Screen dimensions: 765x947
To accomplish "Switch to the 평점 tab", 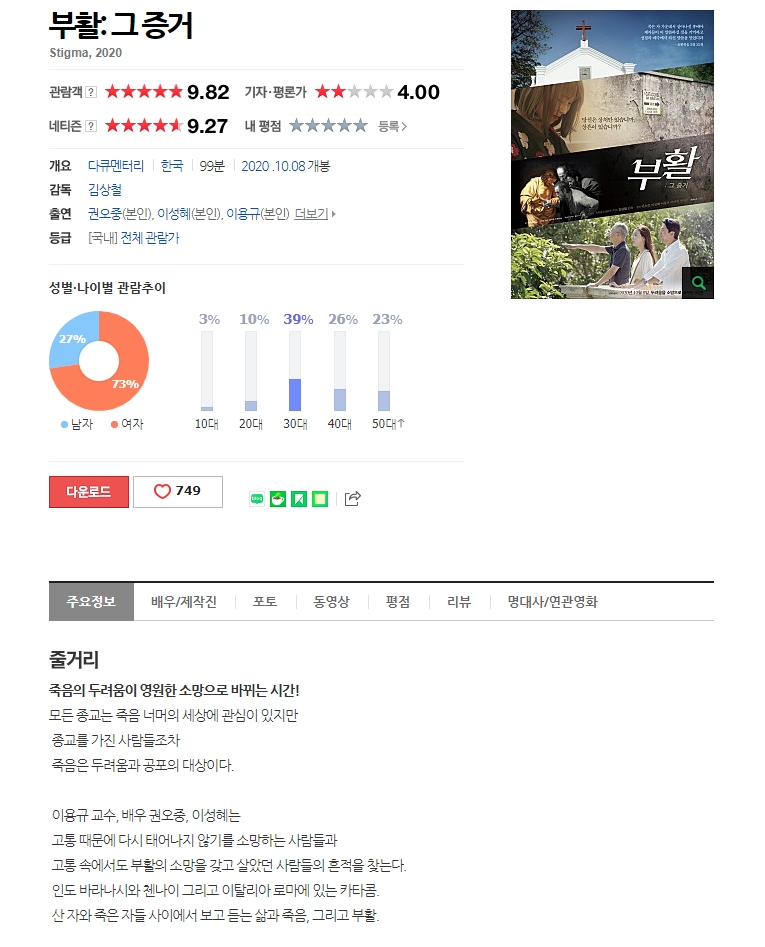I will [x=398, y=602].
